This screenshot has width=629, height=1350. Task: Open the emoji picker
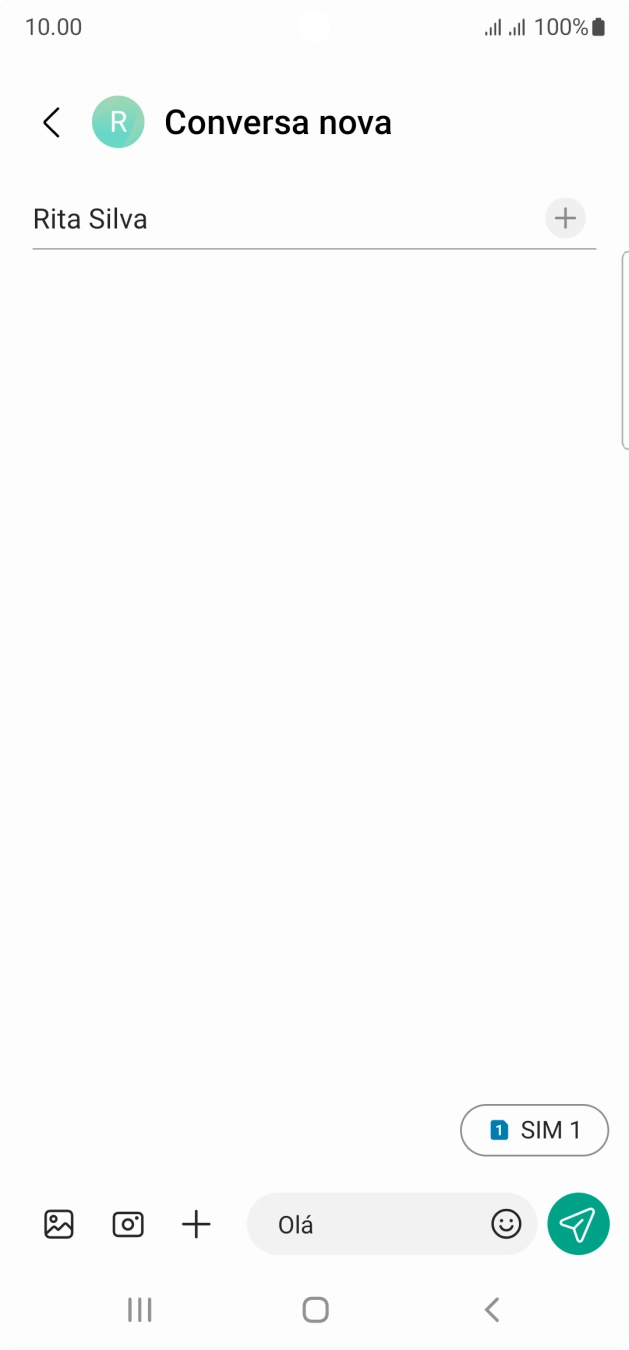tap(506, 1224)
